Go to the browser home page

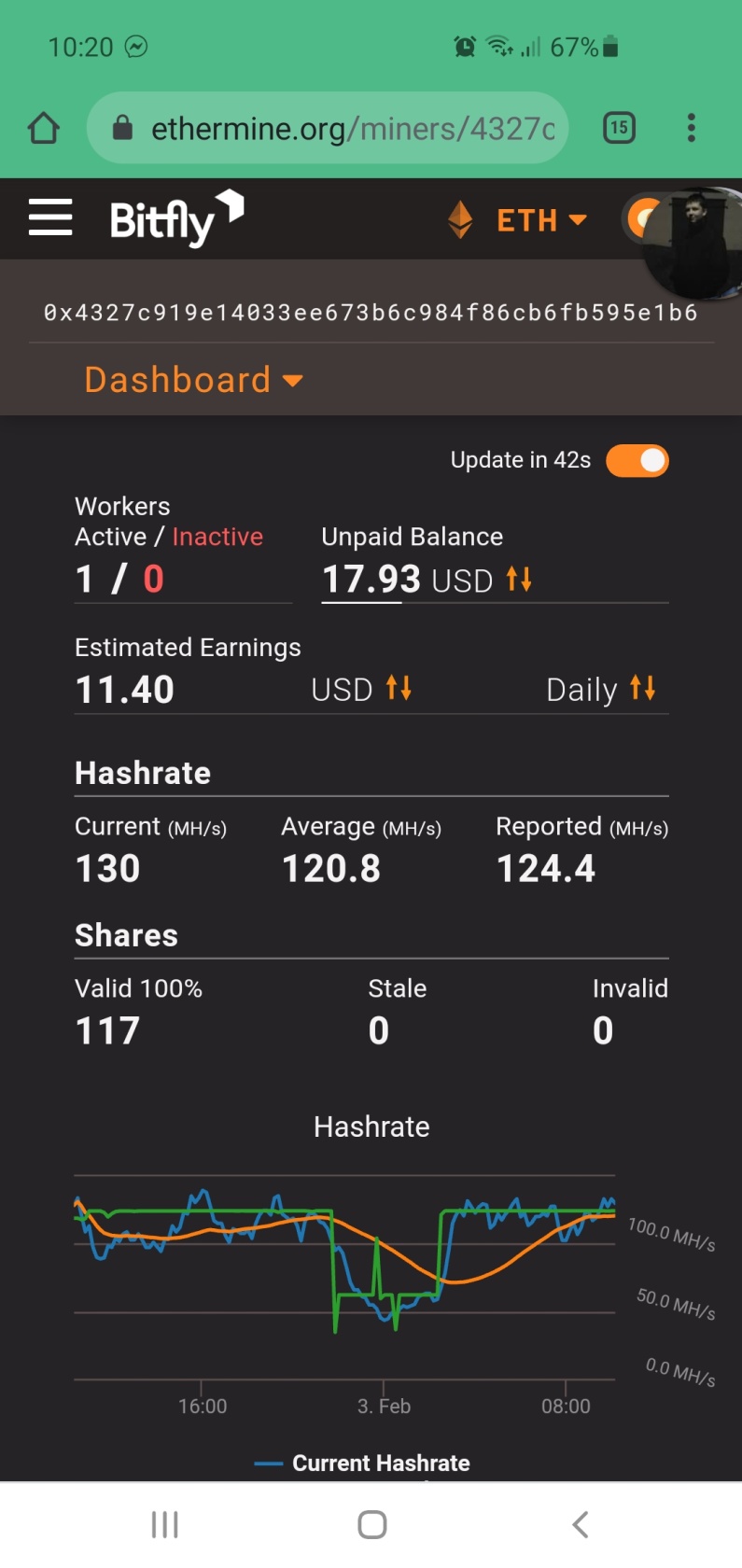click(43, 128)
